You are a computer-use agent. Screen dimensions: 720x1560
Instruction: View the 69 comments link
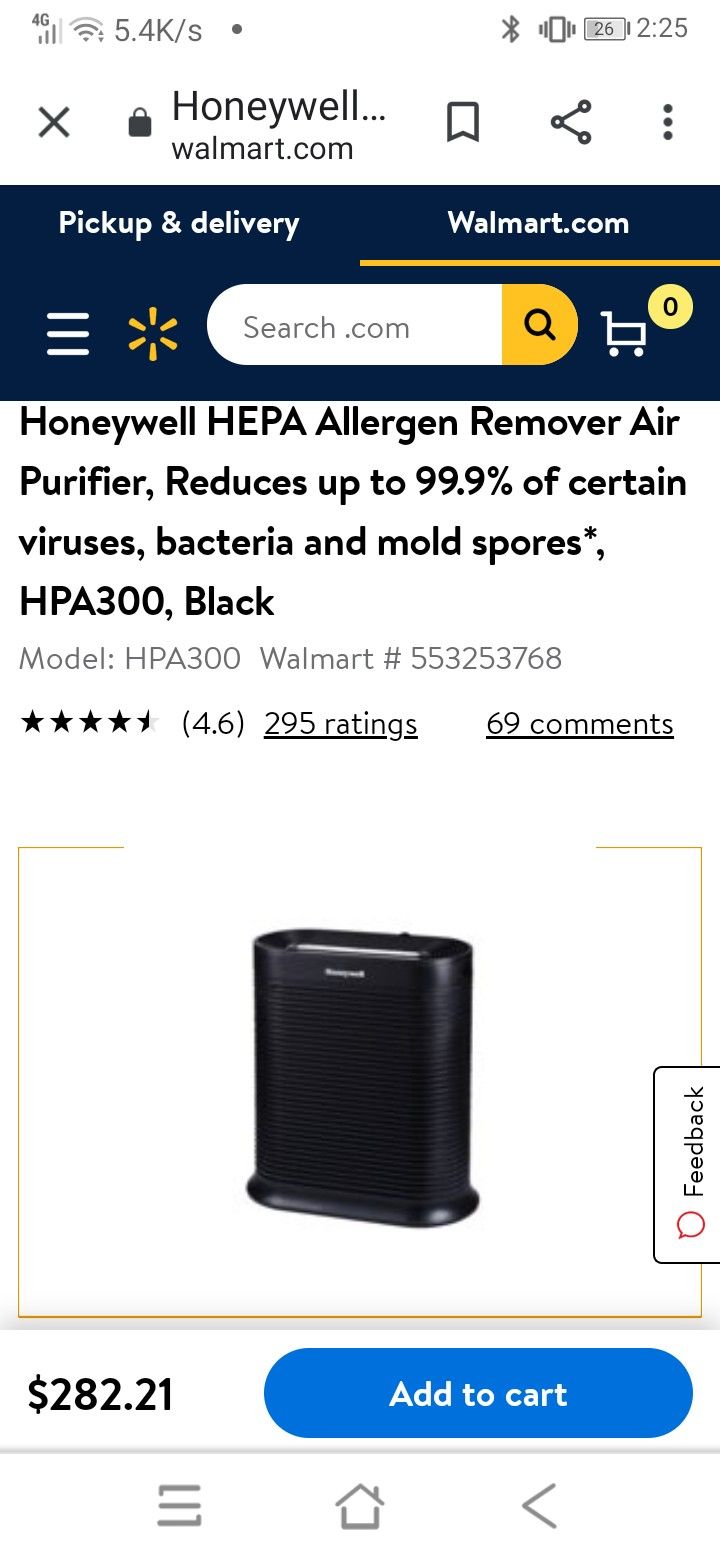(x=578, y=723)
